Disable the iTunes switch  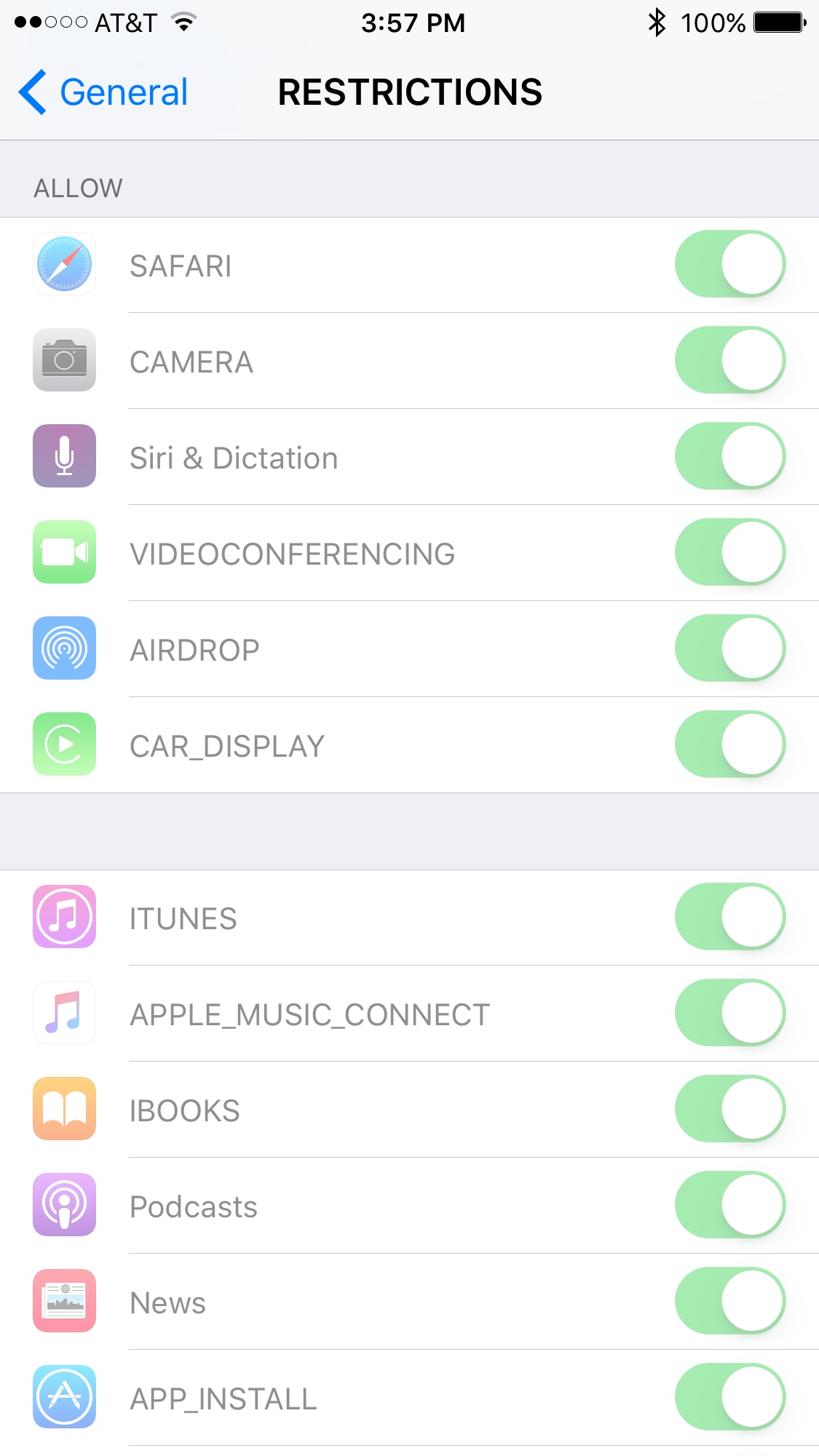click(x=729, y=917)
